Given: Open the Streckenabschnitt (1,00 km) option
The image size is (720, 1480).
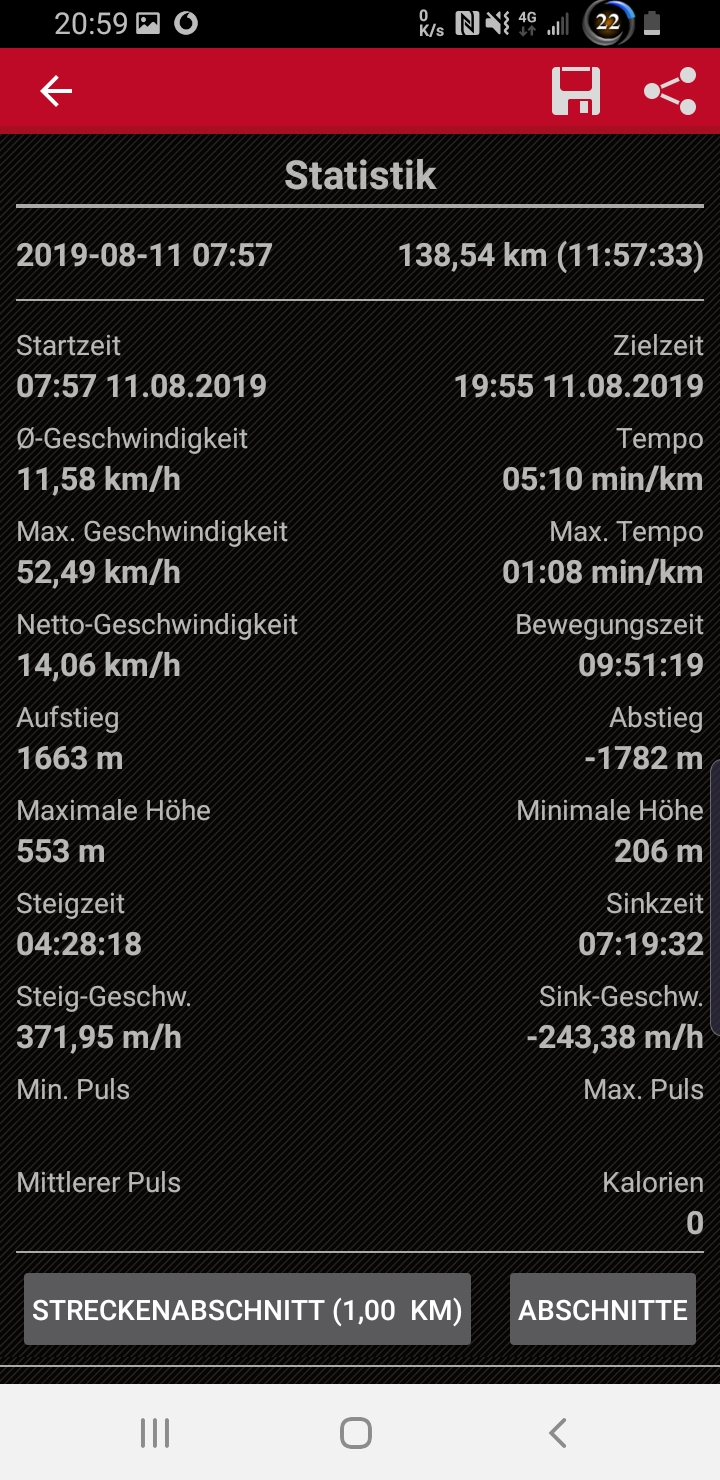Looking at the screenshot, I should (247, 1309).
